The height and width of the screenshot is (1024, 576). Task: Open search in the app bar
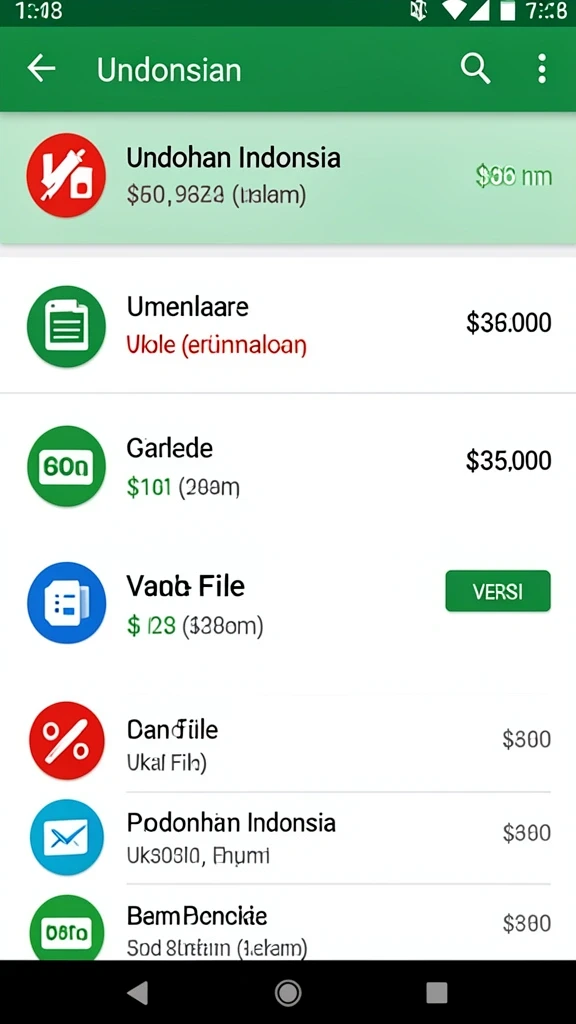point(475,69)
